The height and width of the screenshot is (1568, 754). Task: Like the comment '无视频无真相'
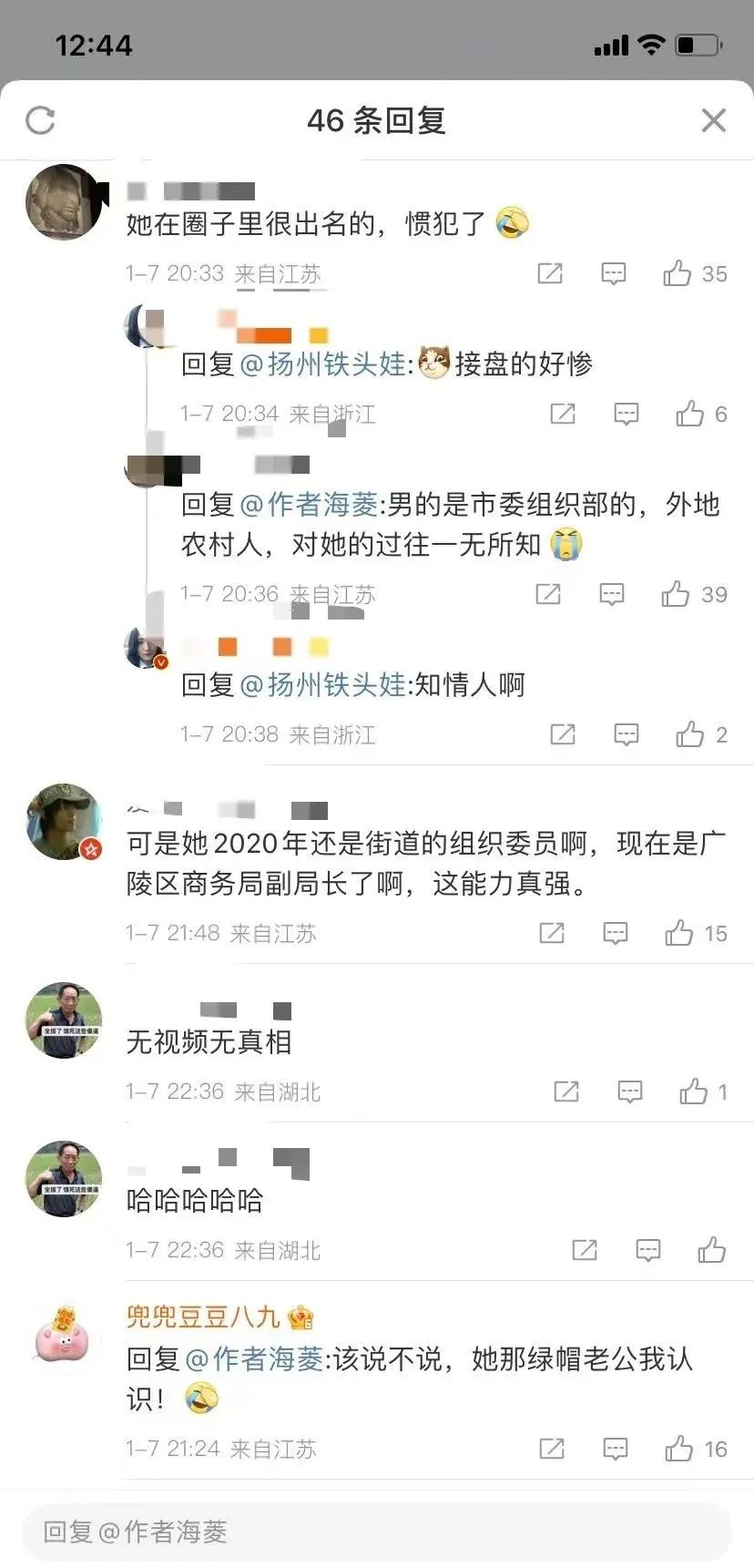coord(693,1091)
